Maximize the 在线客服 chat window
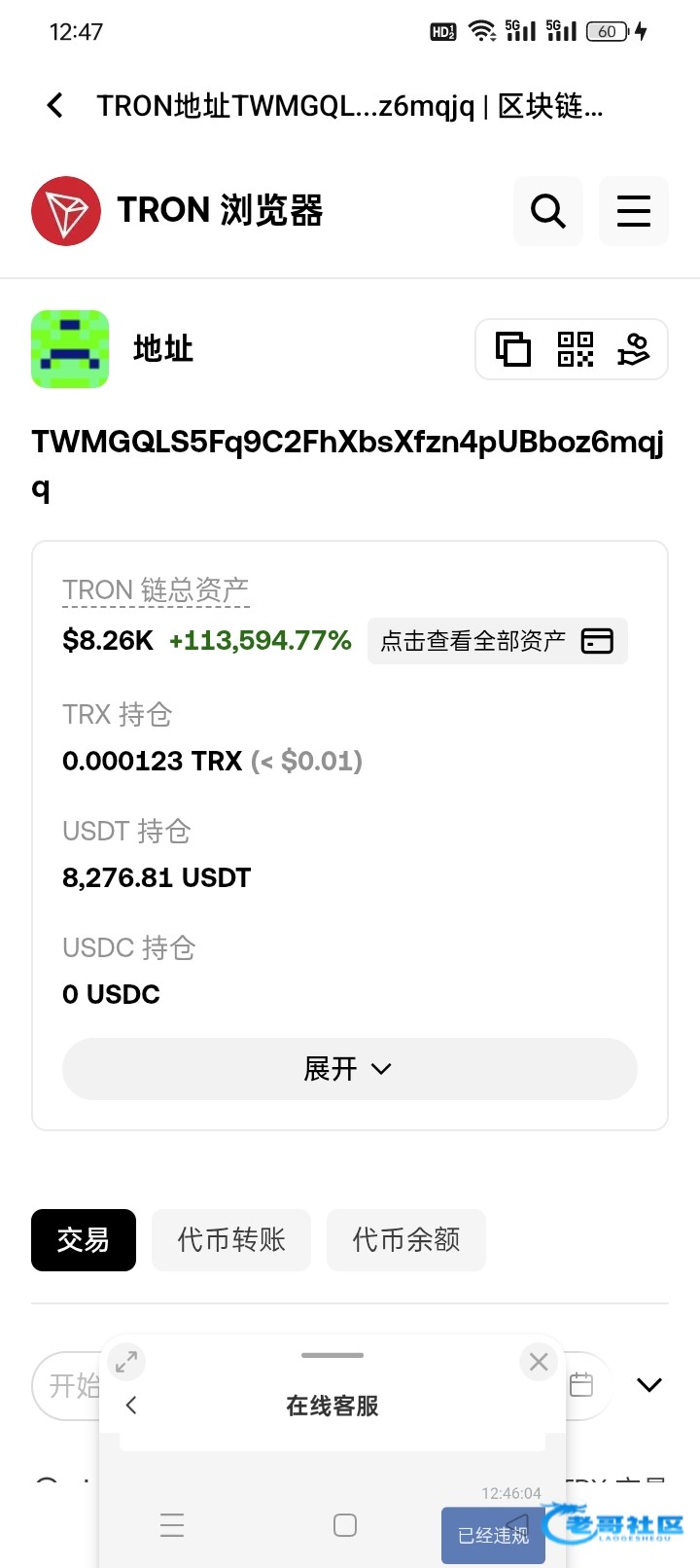The width and height of the screenshot is (700, 1568). pos(126,1362)
